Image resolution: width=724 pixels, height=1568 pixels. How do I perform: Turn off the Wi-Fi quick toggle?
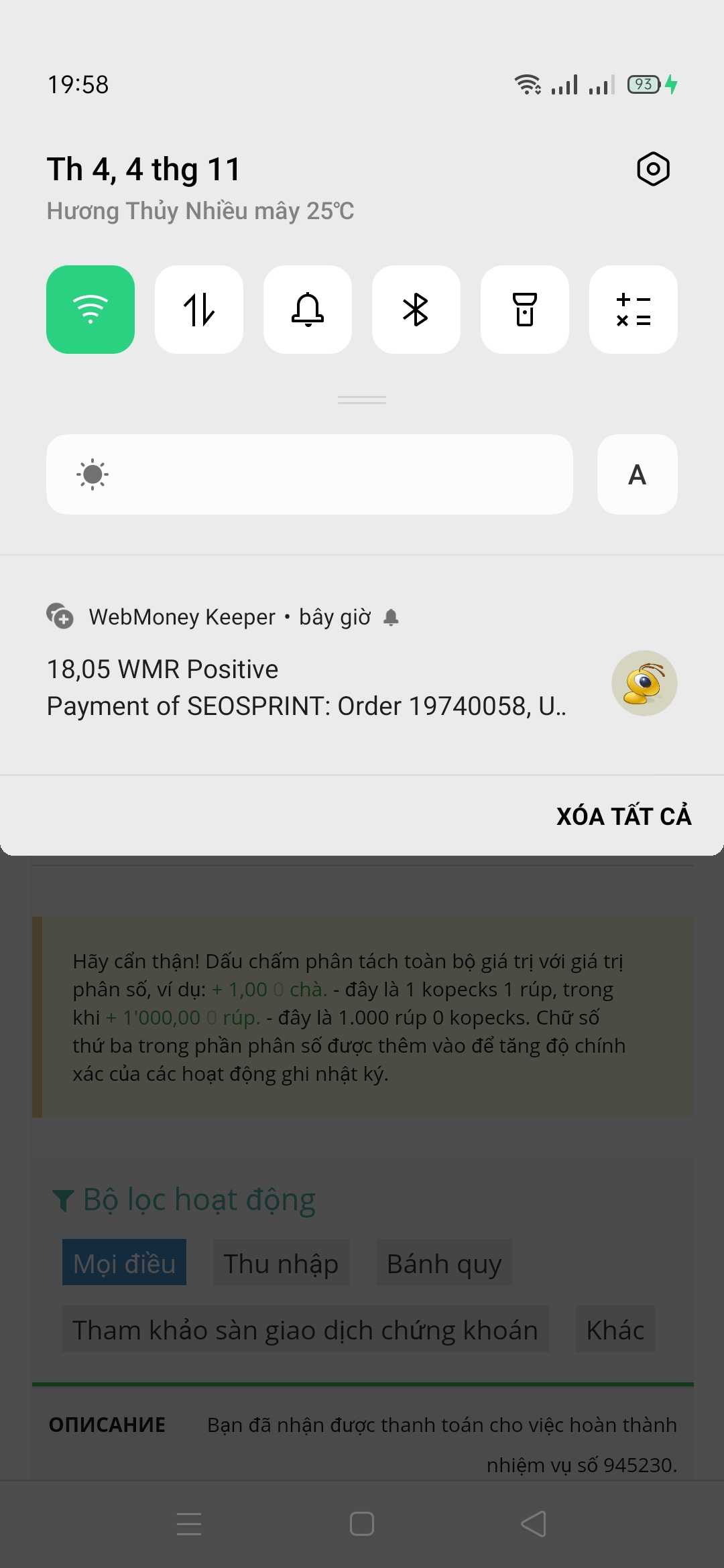90,310
